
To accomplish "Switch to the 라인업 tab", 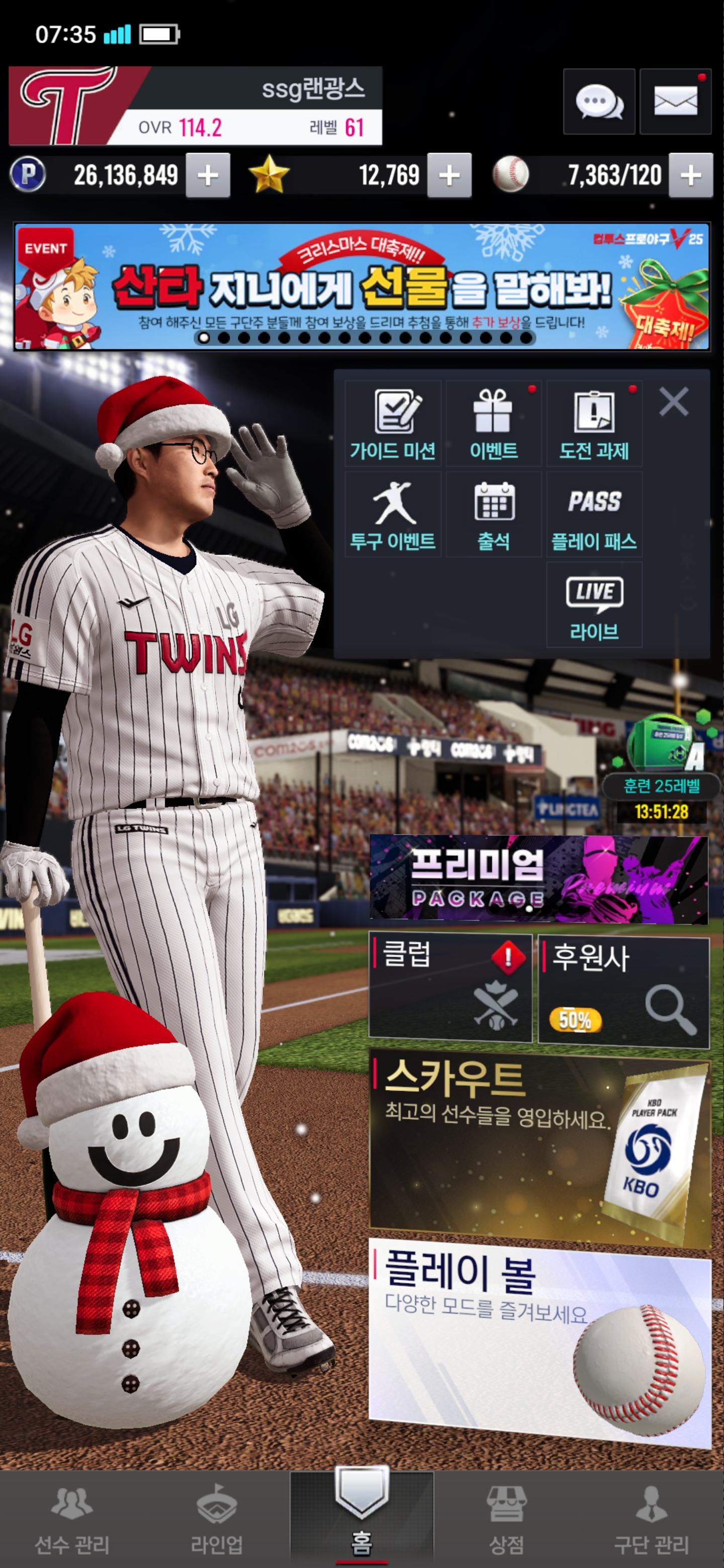I will tap(216, 1518).
